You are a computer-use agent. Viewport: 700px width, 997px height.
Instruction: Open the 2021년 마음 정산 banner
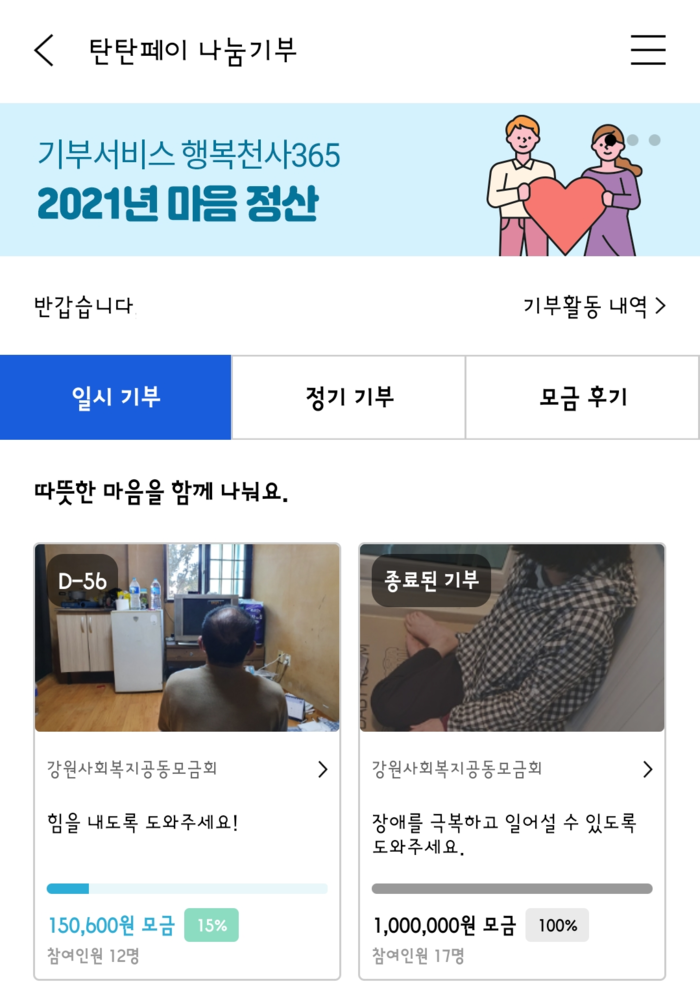[250, 181]
